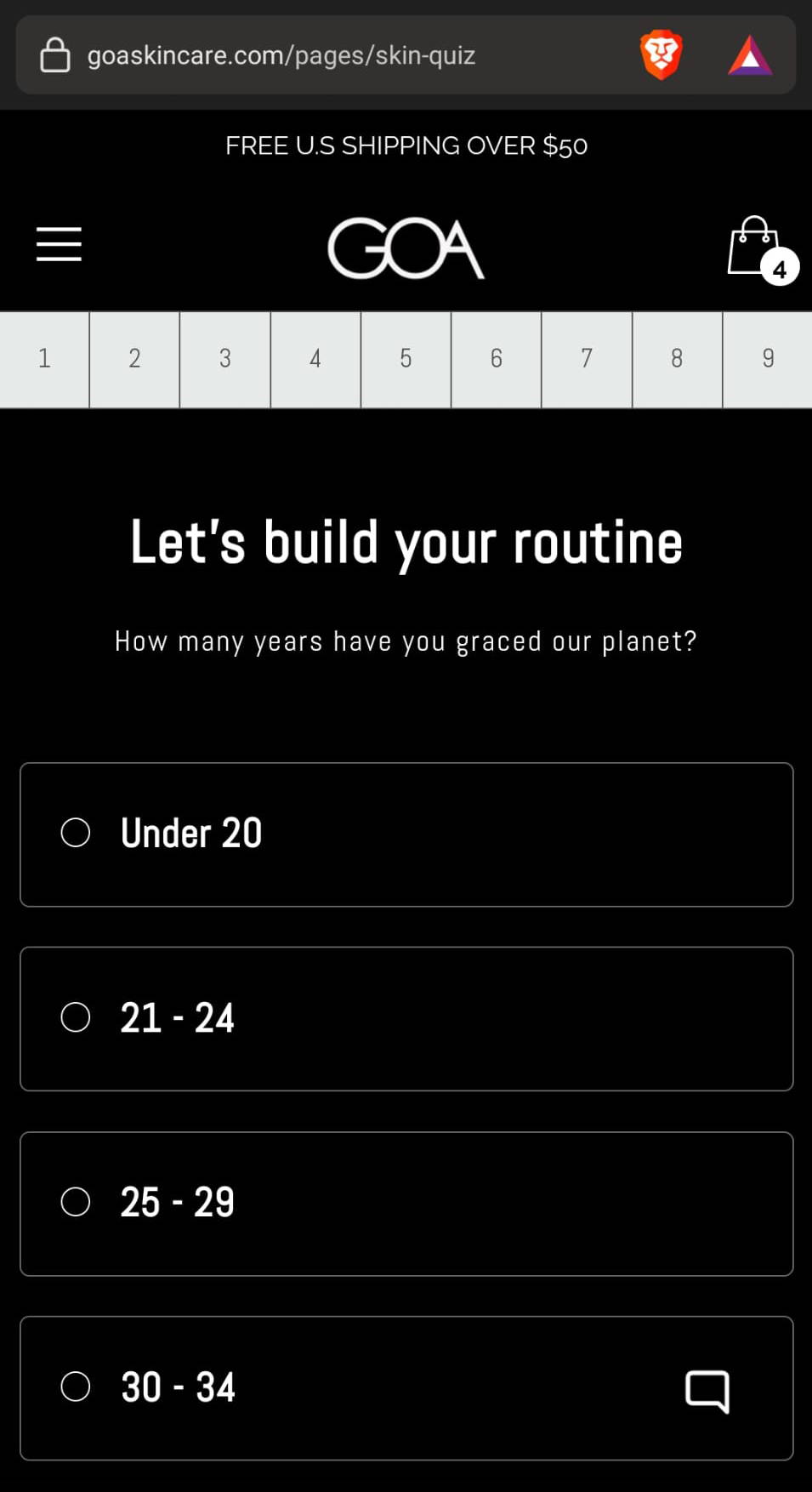
Task: Jump to quiz step 9
Action: pyautogui.click(x=768, y=359)
